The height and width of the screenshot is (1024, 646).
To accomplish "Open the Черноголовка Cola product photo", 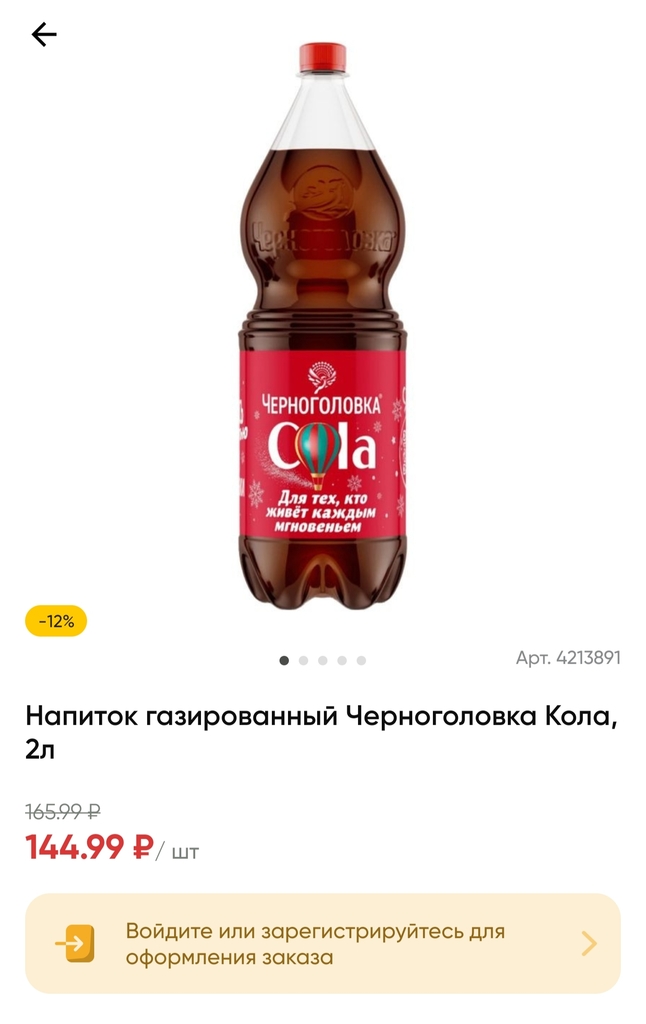I will [x=322, y=330].
